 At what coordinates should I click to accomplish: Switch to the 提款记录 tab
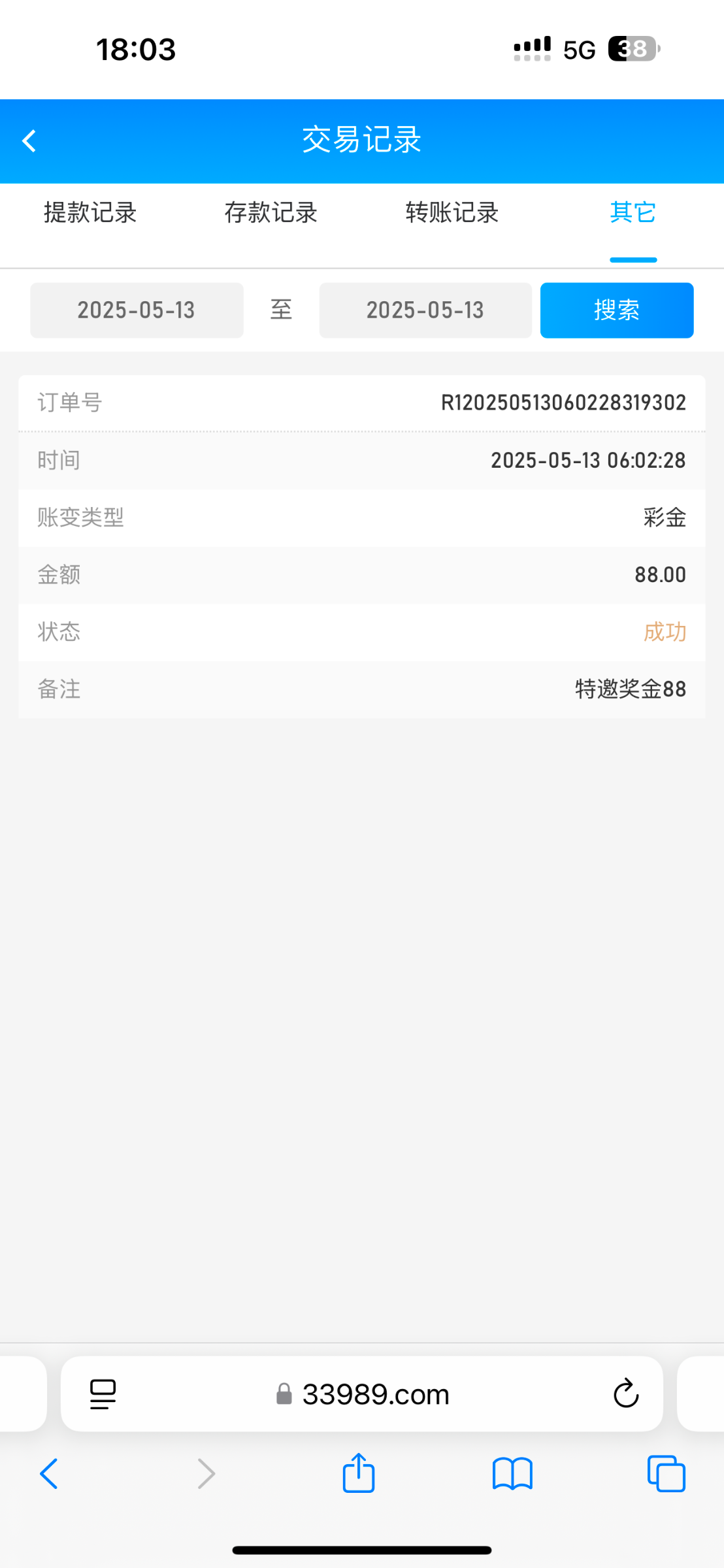90,213
